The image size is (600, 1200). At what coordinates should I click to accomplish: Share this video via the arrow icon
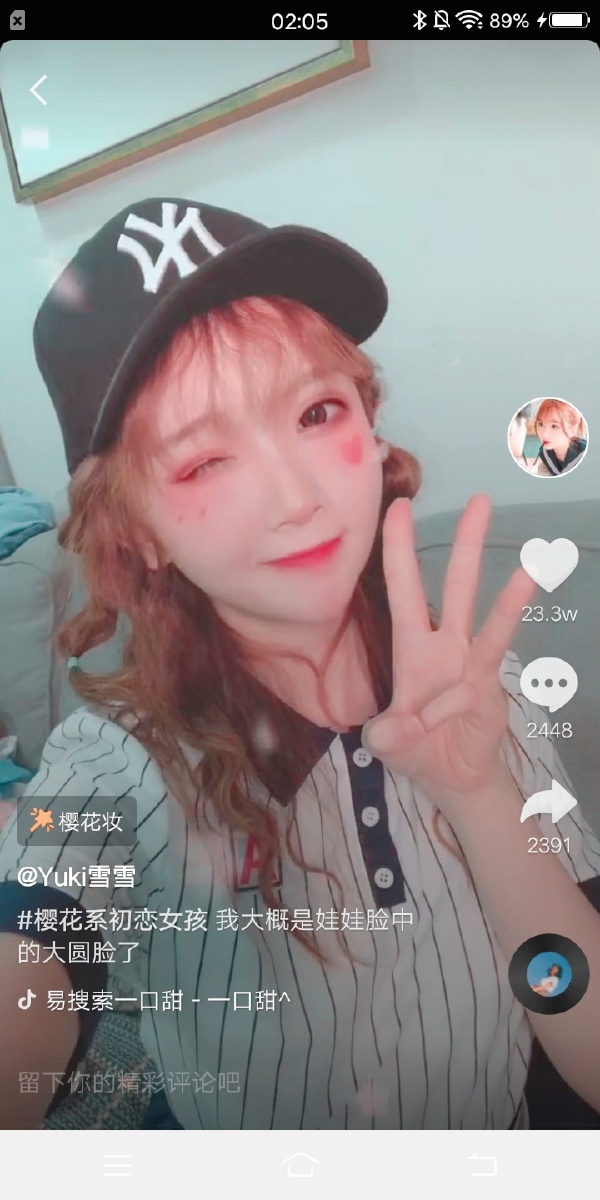pos(549,803)
